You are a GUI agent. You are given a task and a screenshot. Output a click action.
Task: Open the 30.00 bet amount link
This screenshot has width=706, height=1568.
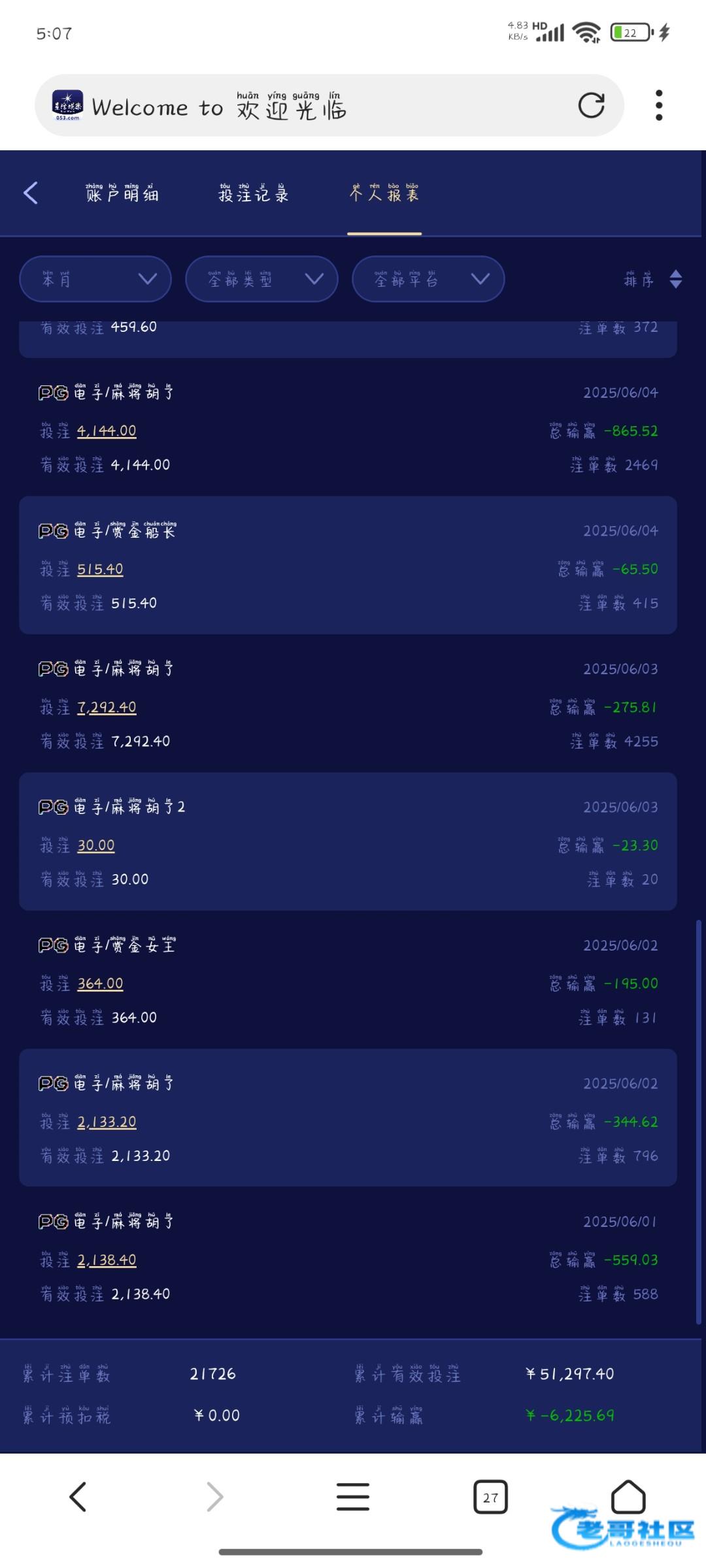(x=96, y=845)
